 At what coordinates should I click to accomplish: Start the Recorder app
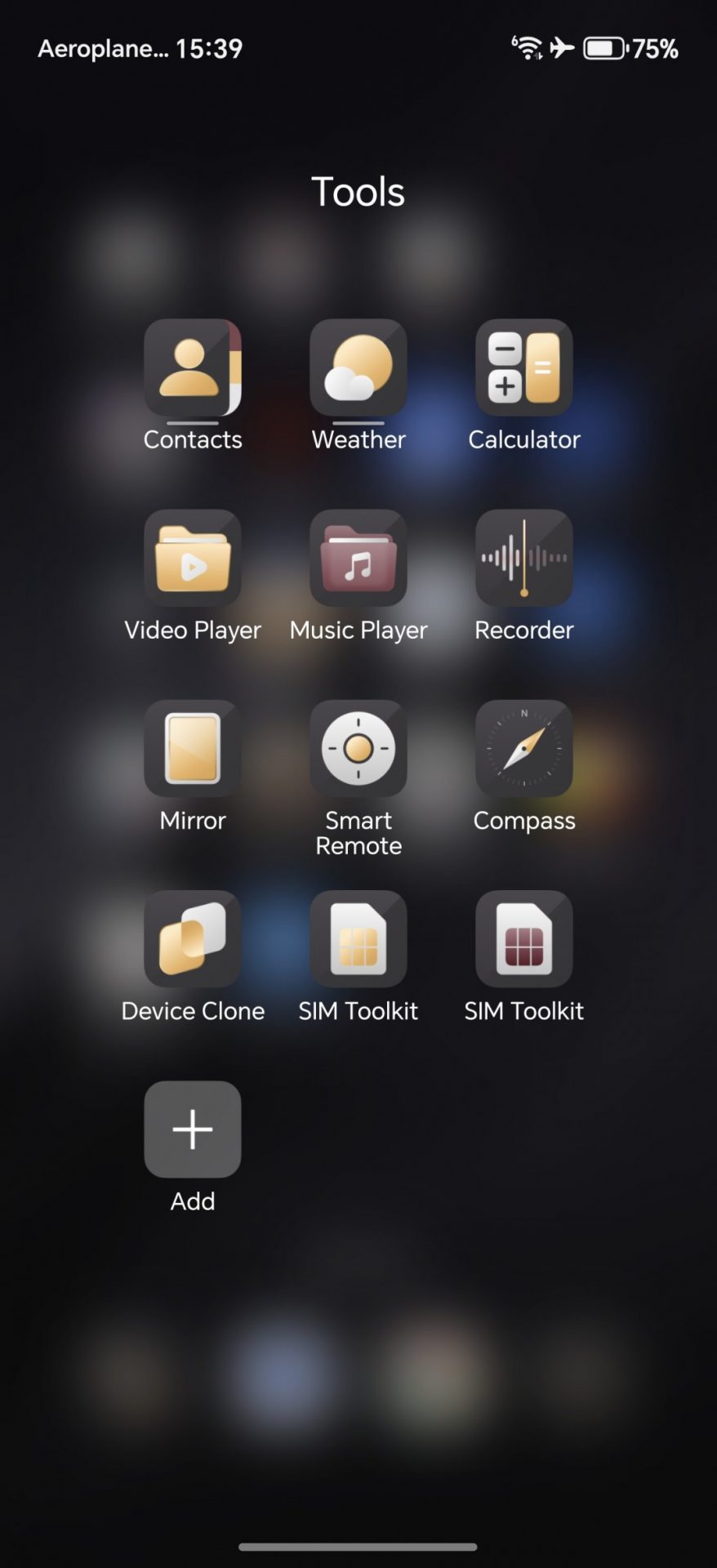524,559
